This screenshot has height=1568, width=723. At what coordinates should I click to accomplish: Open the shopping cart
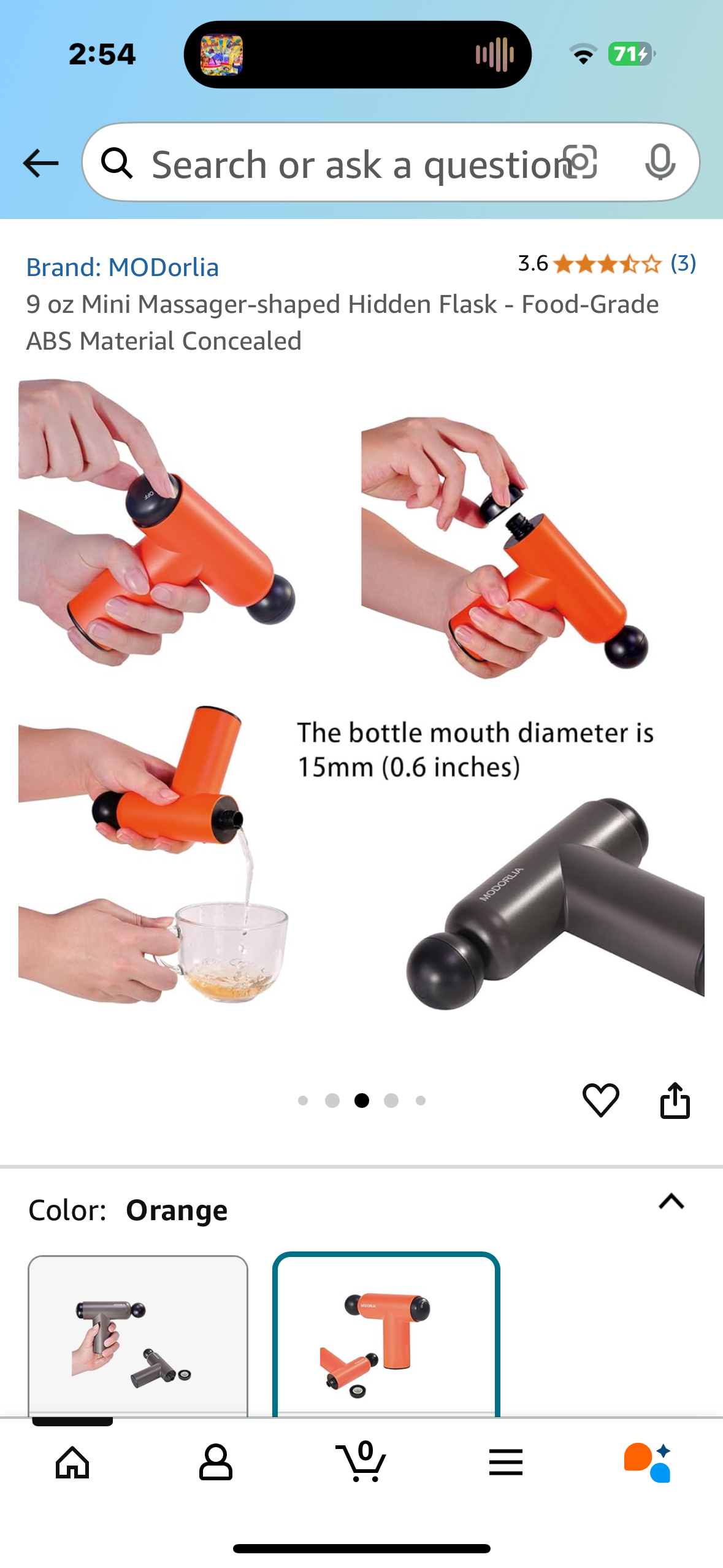[362, 1462]
